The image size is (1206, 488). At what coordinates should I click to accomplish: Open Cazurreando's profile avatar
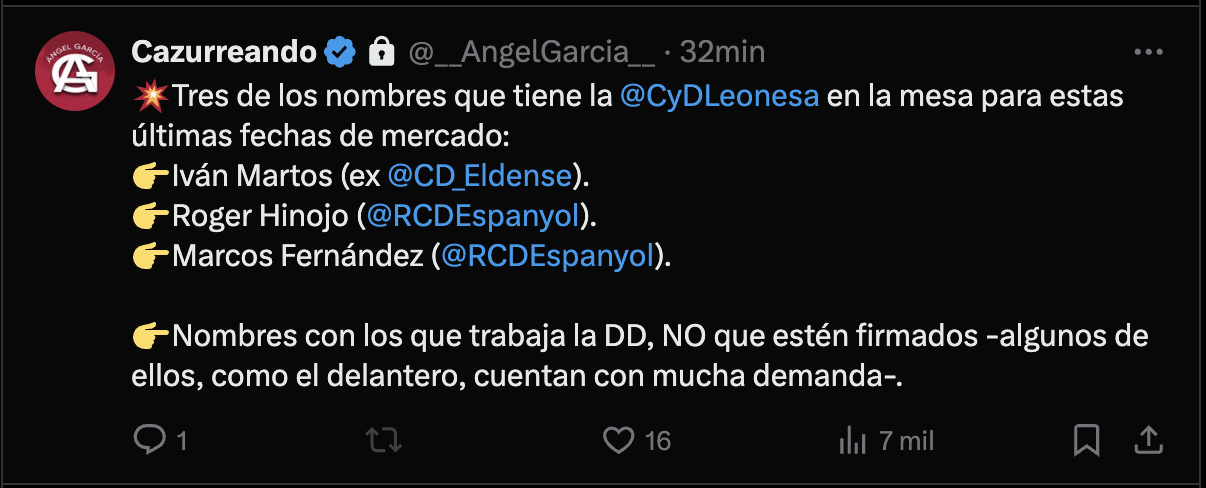pos(73,72)
